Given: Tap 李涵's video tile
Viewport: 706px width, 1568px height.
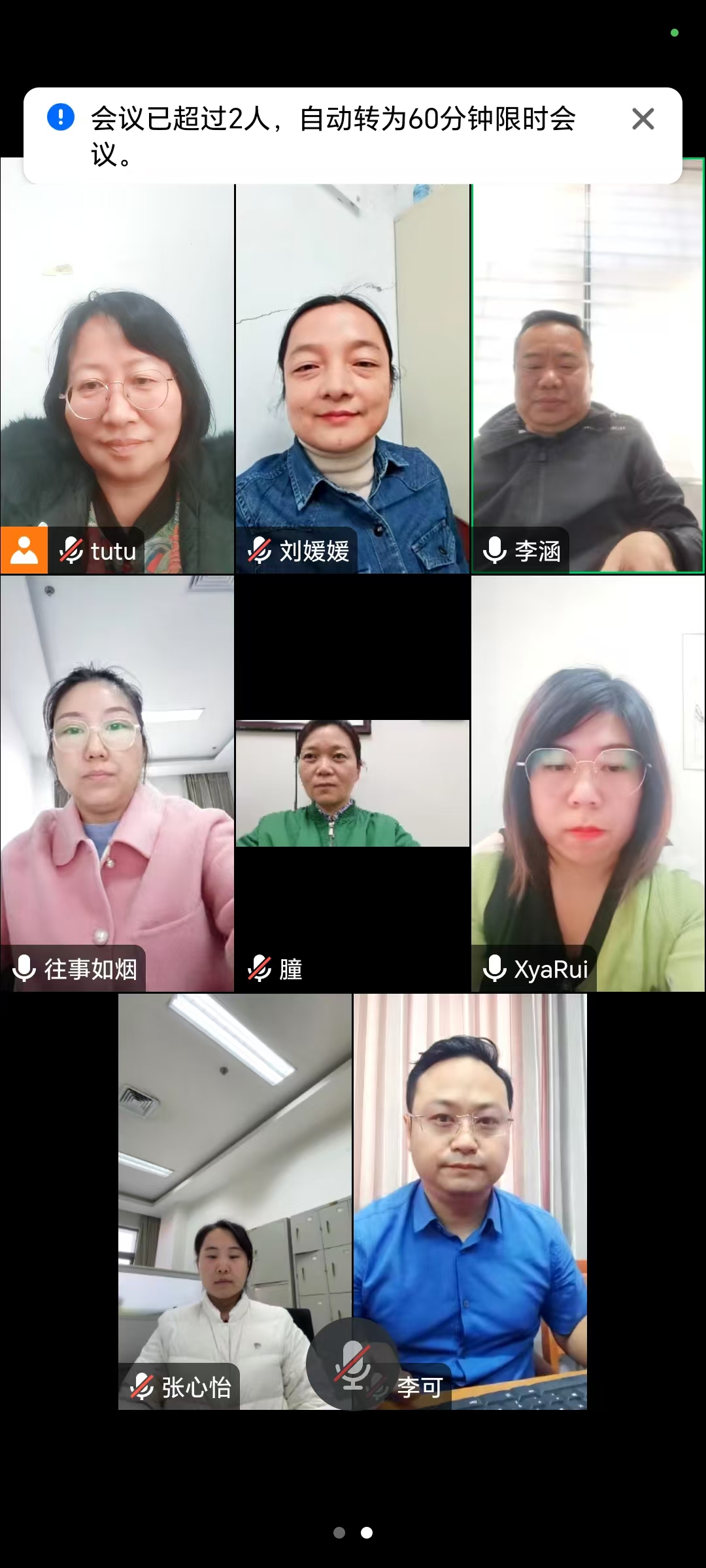Looking at the screenshot, I should (x=588, y=379).
